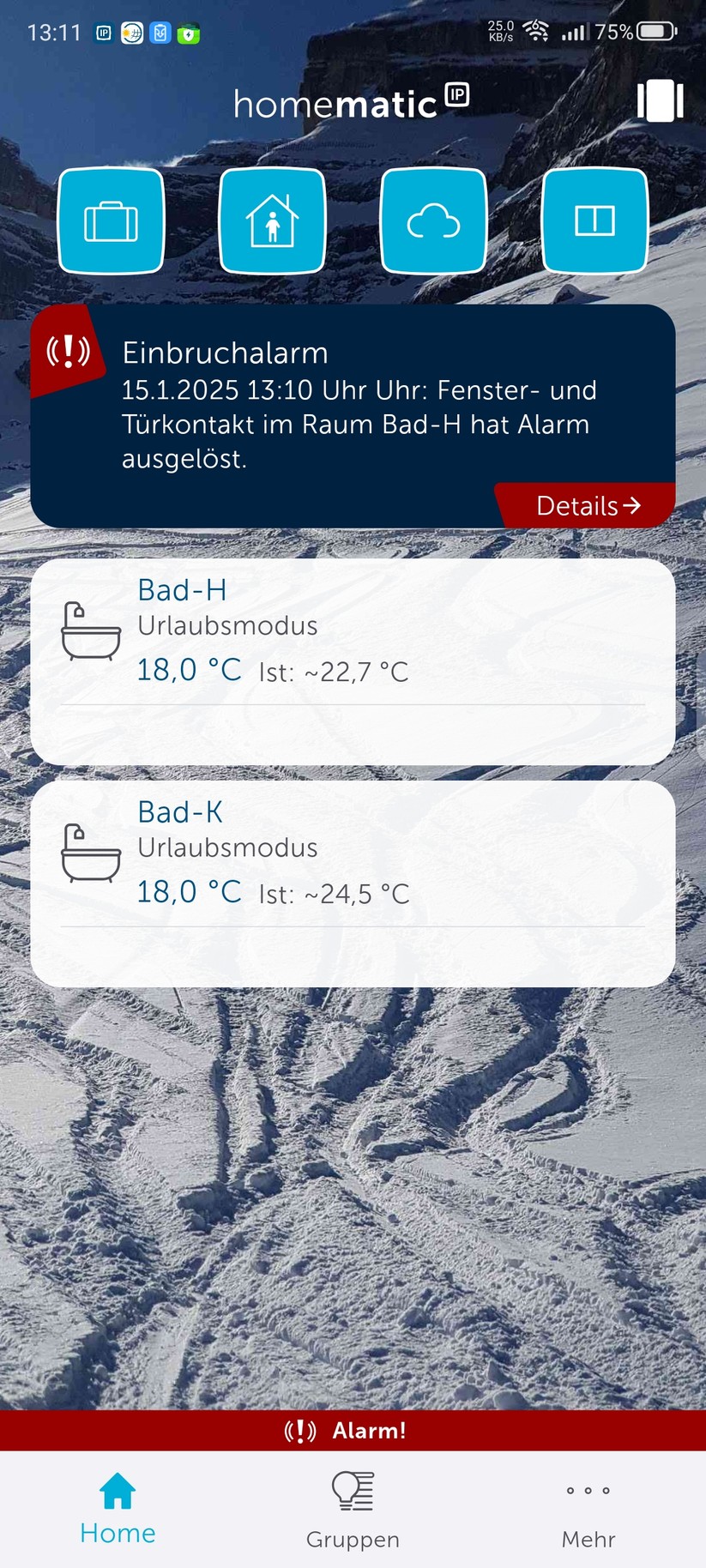The image size is (706, 1568).
Task: Open the vacation mode (suitcase) icon
Action: (x=111, y=221)
